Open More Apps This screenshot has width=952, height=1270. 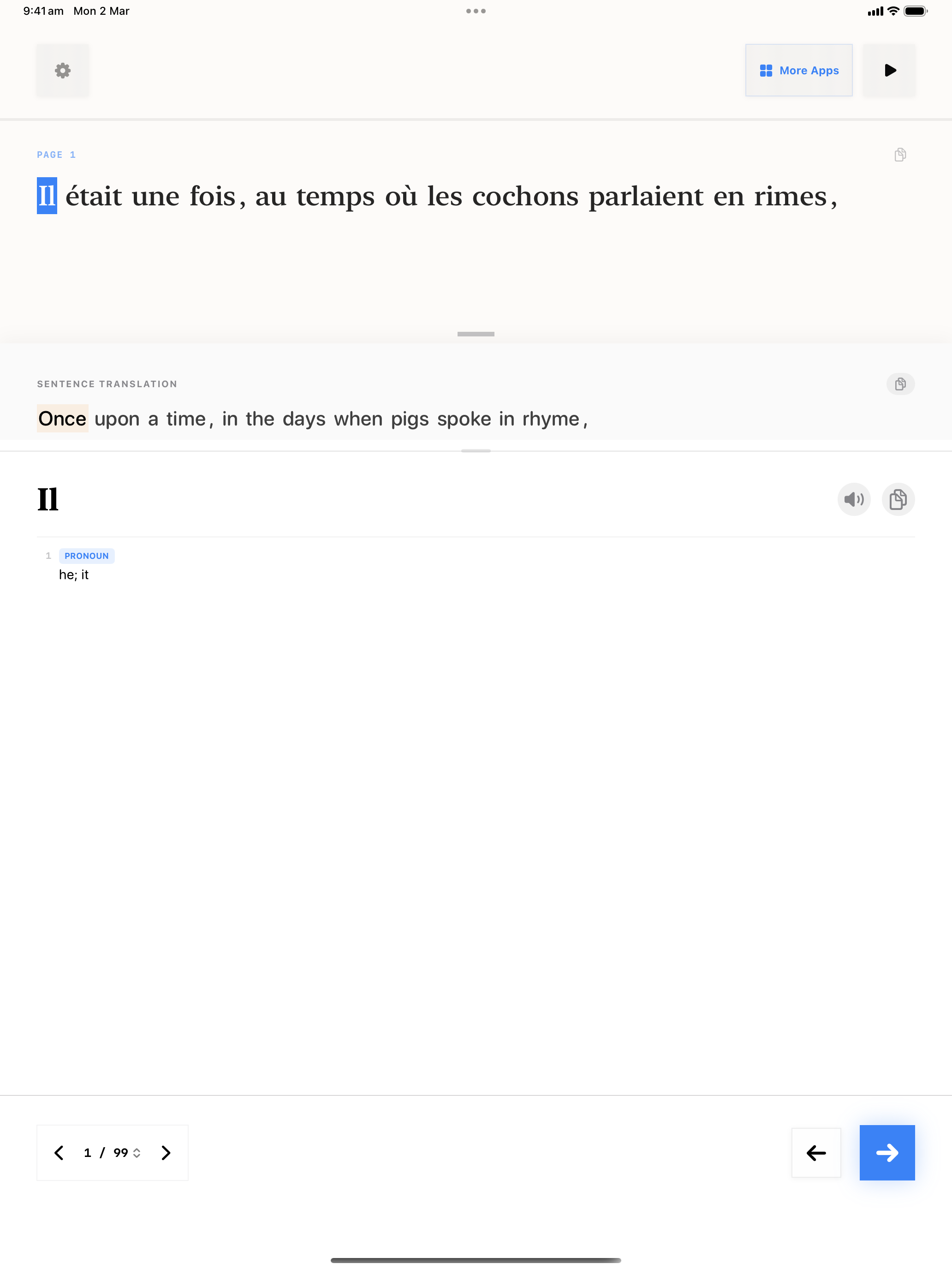point(798,71)
